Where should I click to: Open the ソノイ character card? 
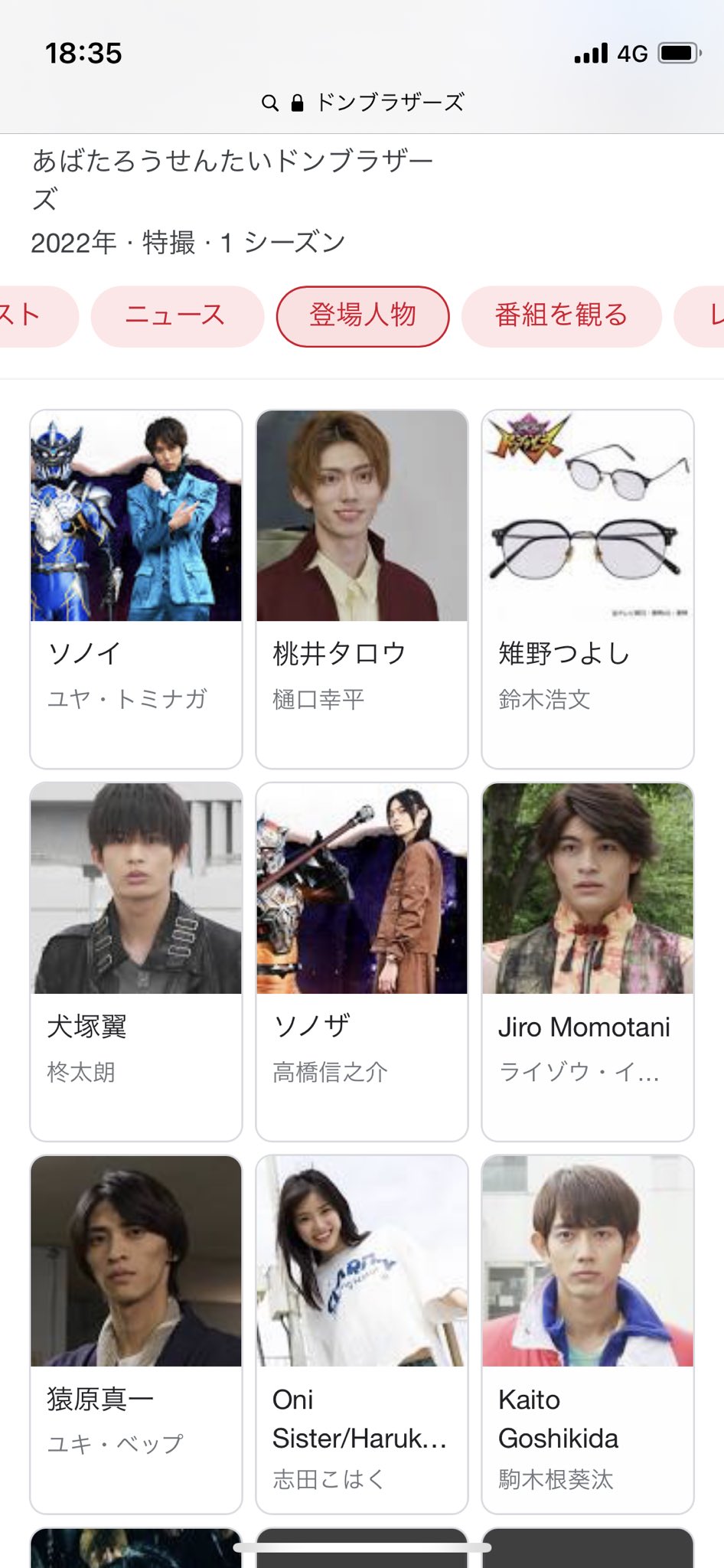click(x=136, y=589)
